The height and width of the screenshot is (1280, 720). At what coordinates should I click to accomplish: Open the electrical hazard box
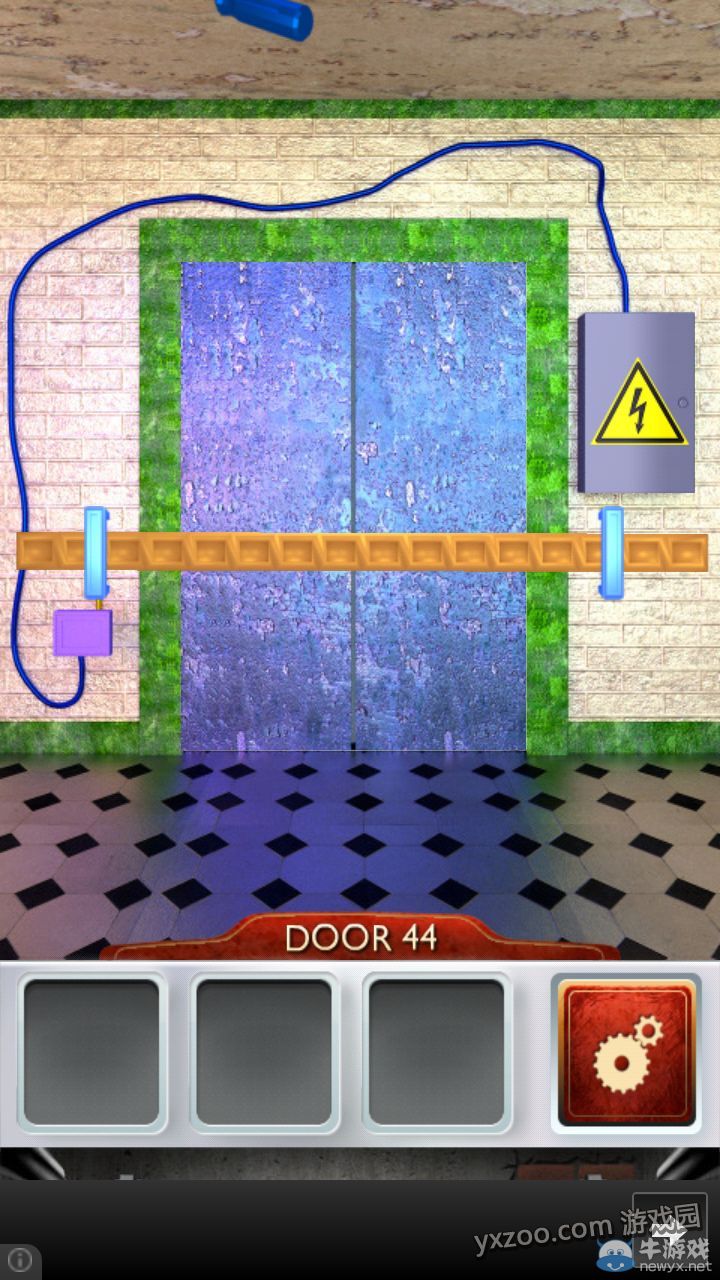(637, 402)
